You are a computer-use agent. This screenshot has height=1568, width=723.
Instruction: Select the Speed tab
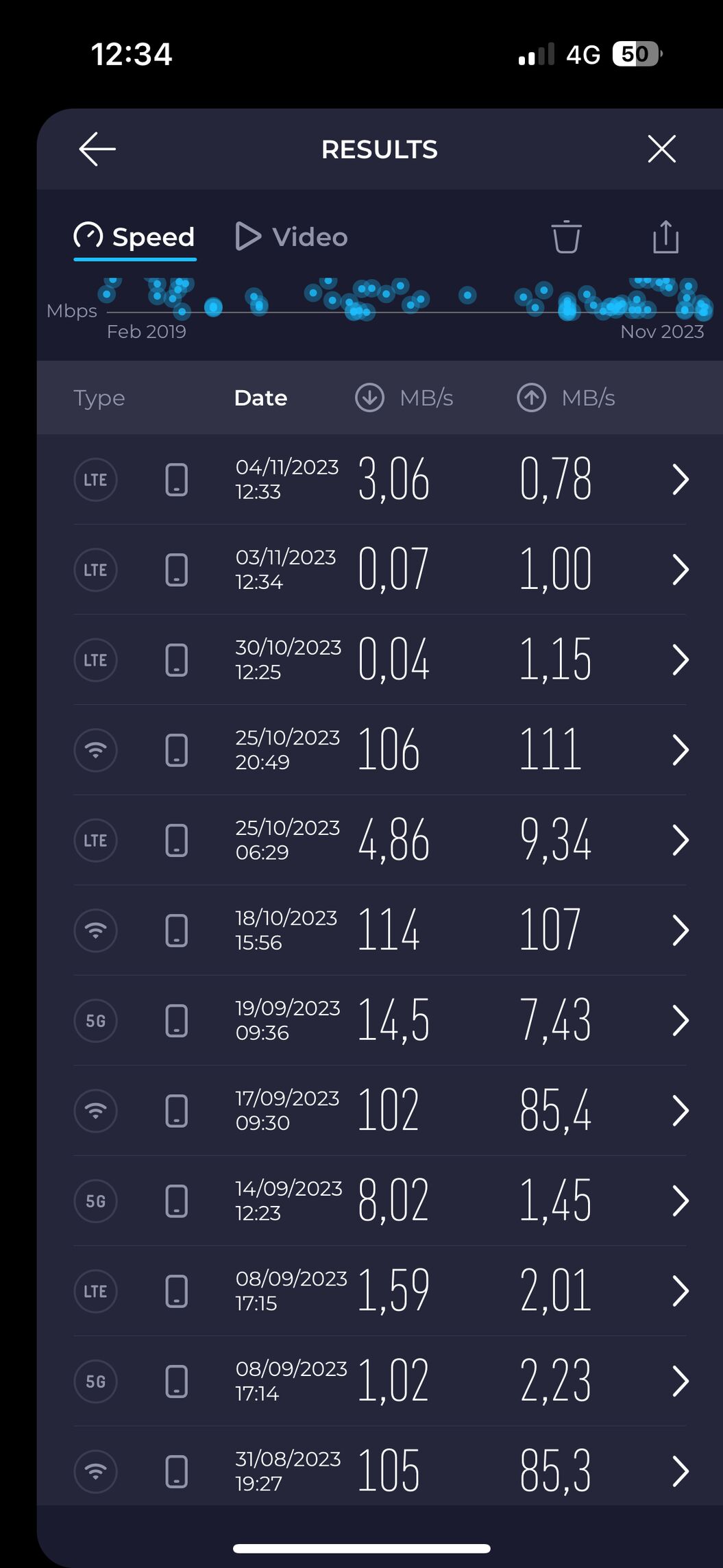point(135,237)
